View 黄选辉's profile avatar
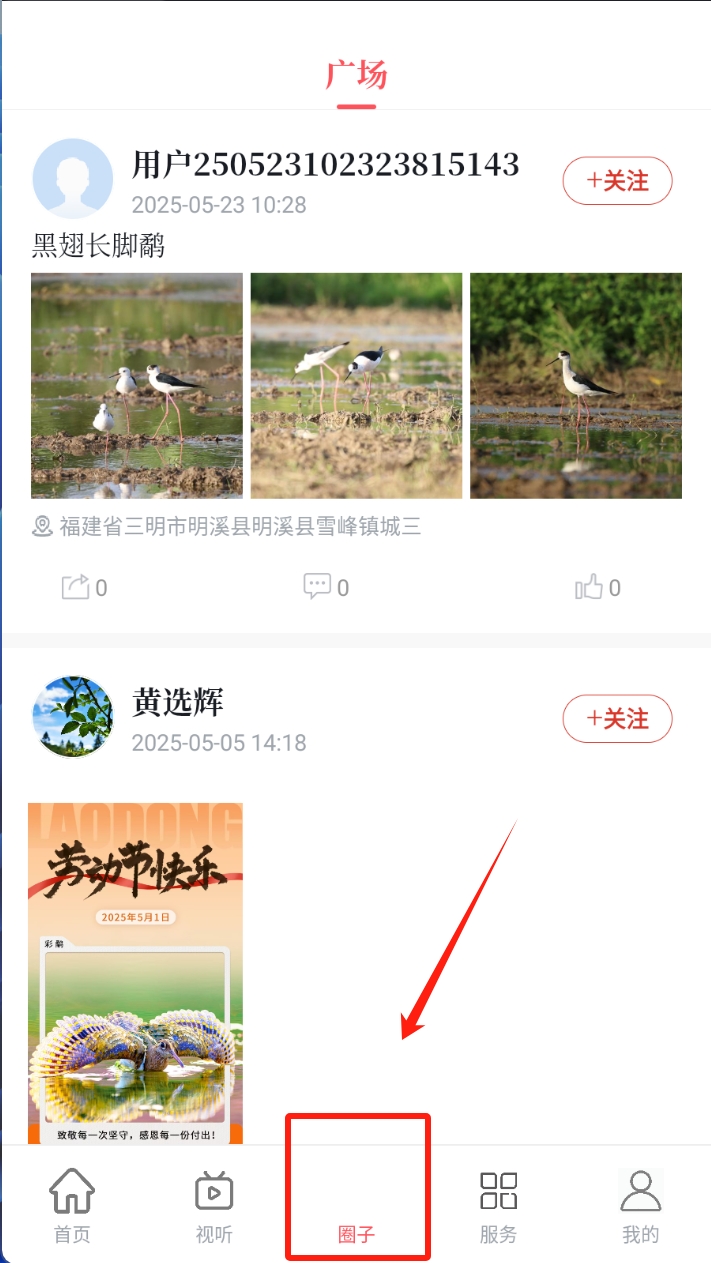Image resolution: width=711 pixels, height=1263 pixels. point(73,716)
